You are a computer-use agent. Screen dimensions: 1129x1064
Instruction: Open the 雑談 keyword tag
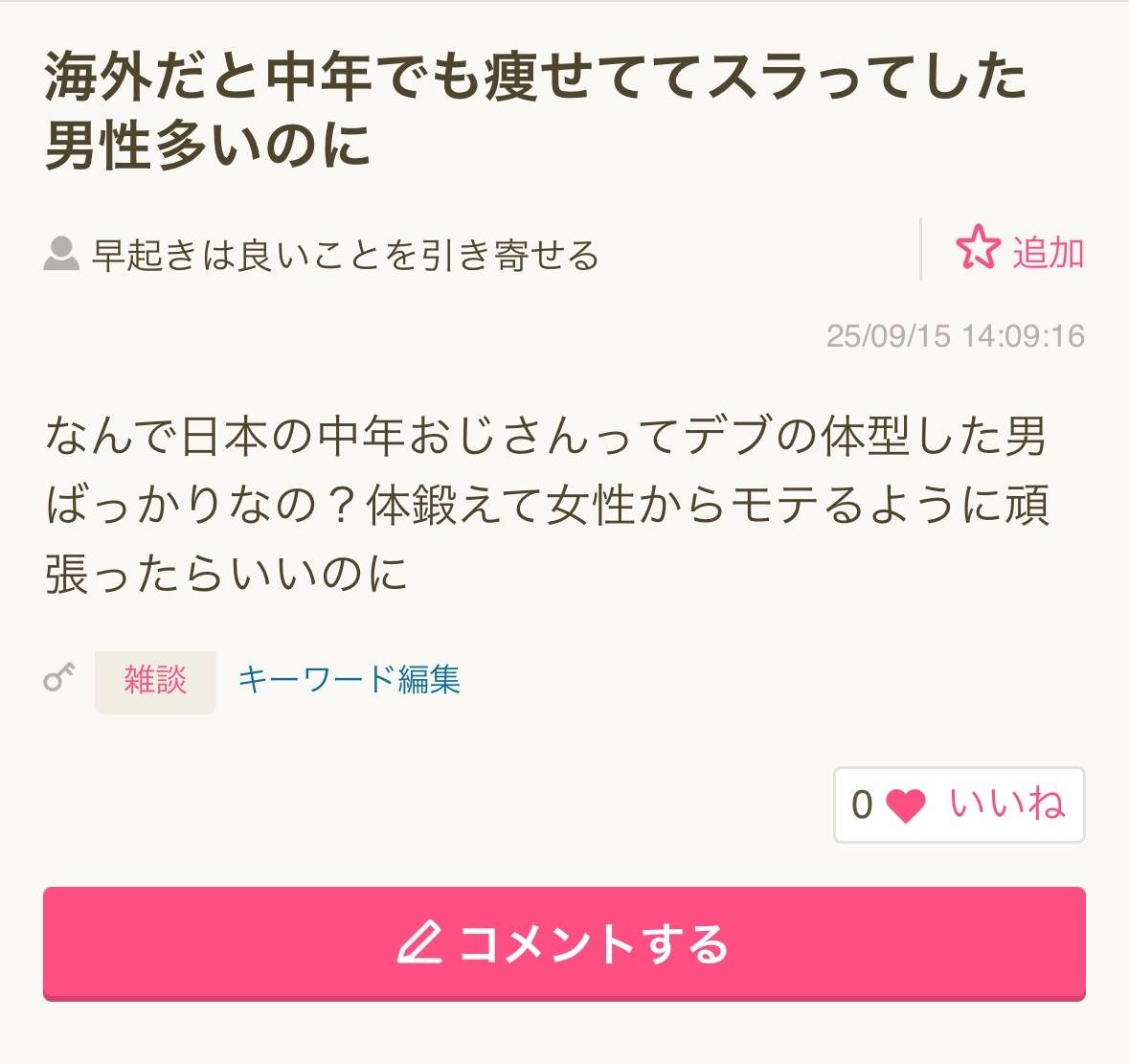pyautogui.click(x=155, y=681)
